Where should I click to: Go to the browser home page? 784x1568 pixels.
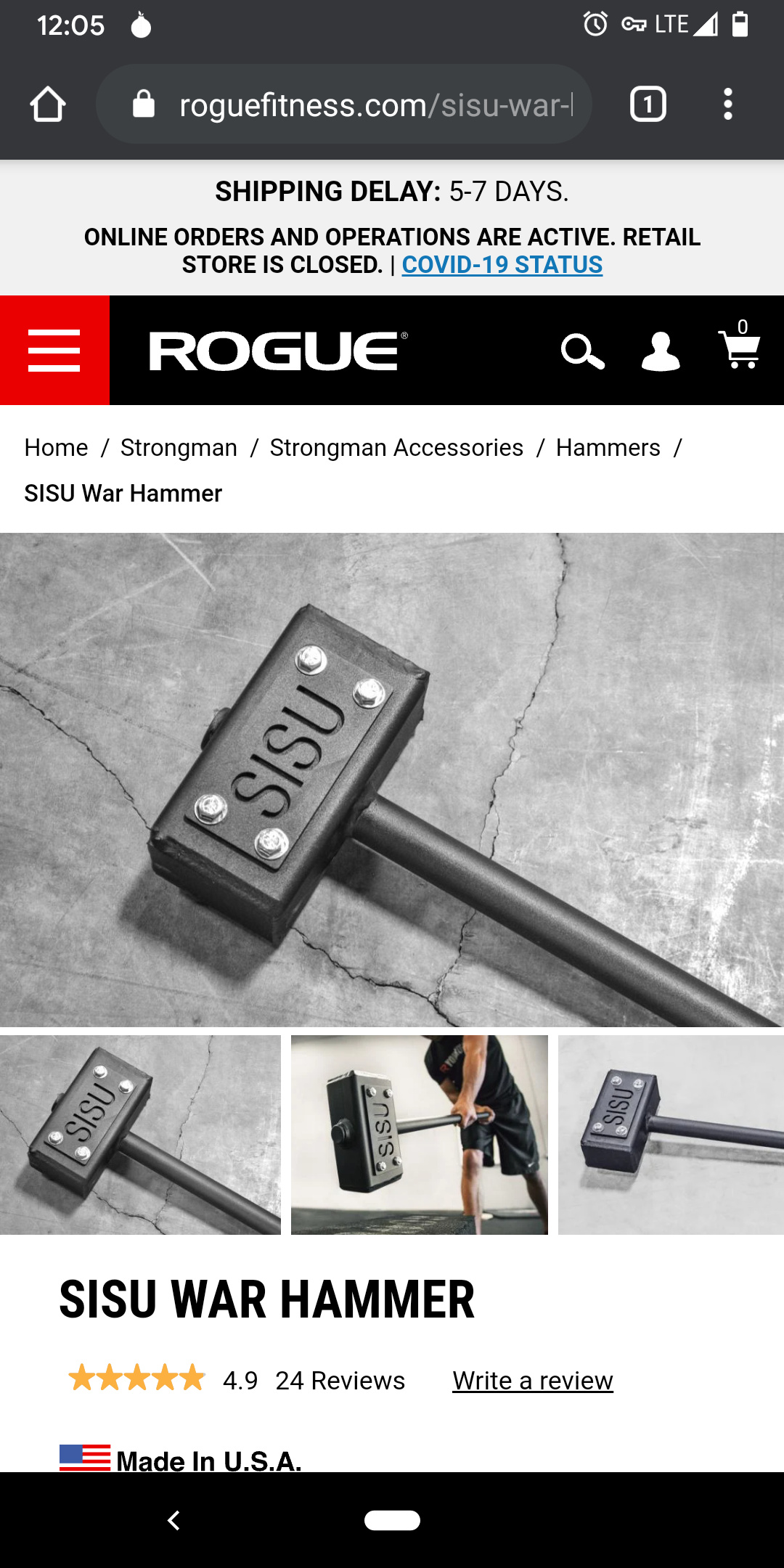[x=48, y=104]
